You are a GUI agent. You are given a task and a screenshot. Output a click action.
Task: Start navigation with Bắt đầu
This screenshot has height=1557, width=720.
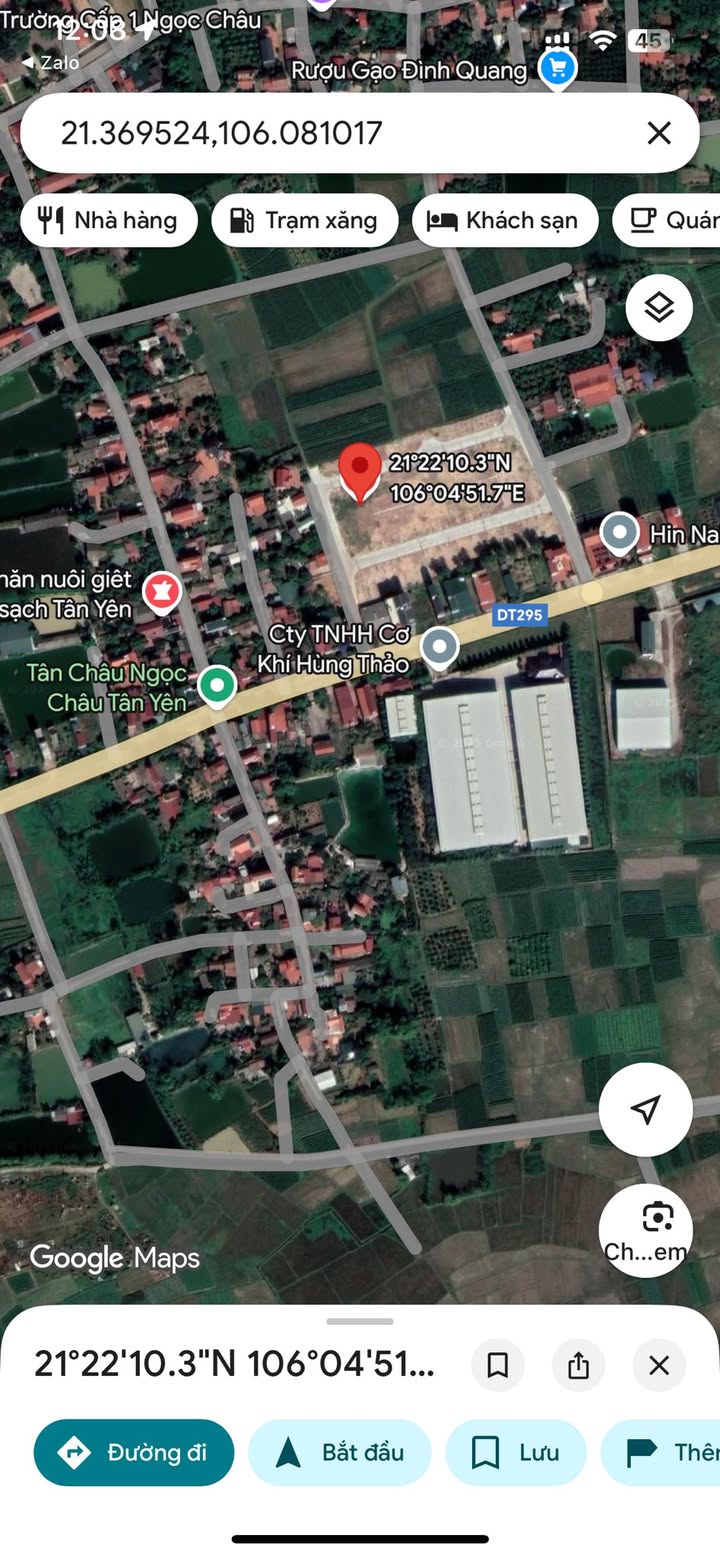click(340, 1452)
